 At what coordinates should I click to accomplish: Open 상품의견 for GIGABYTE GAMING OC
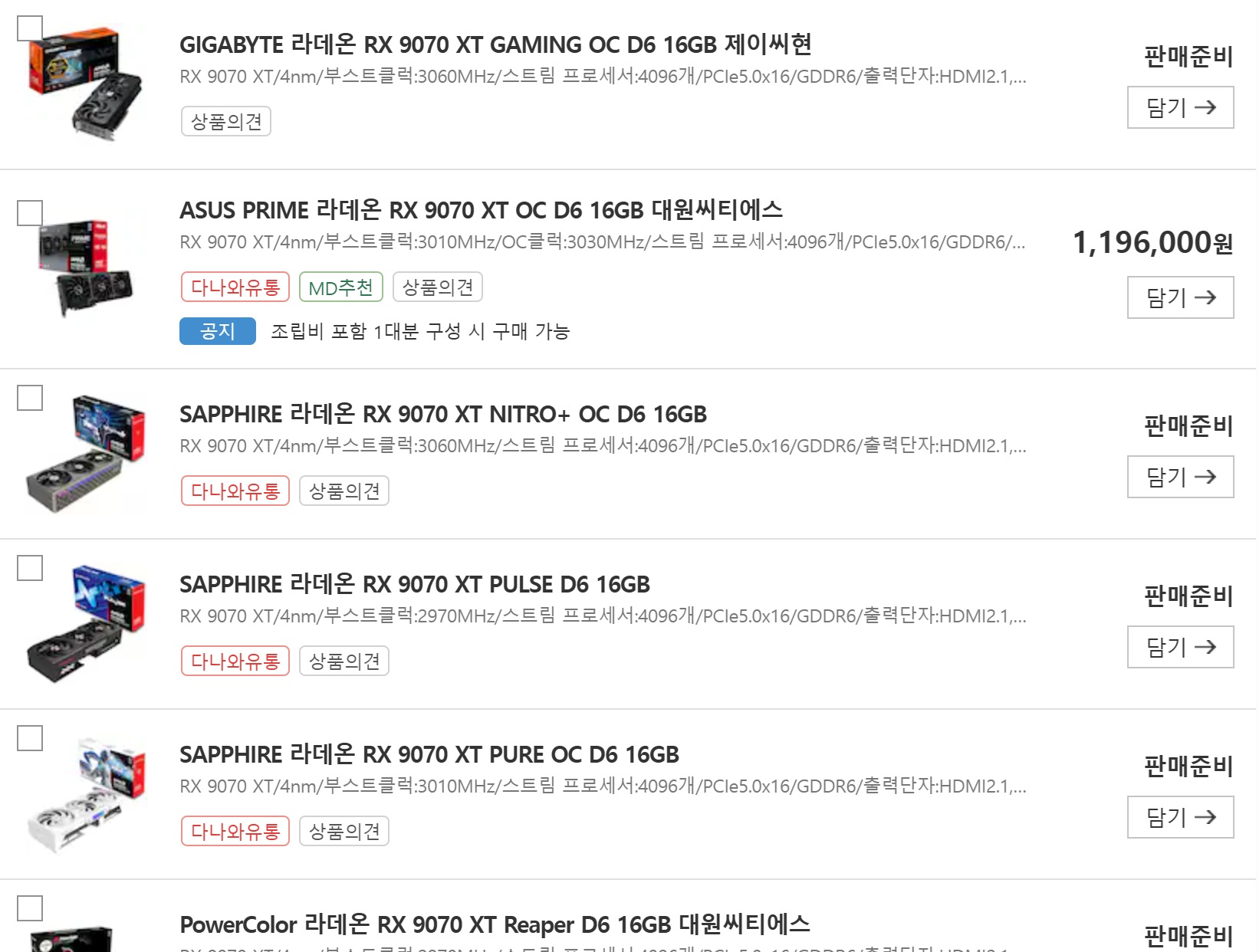point(226,122)
